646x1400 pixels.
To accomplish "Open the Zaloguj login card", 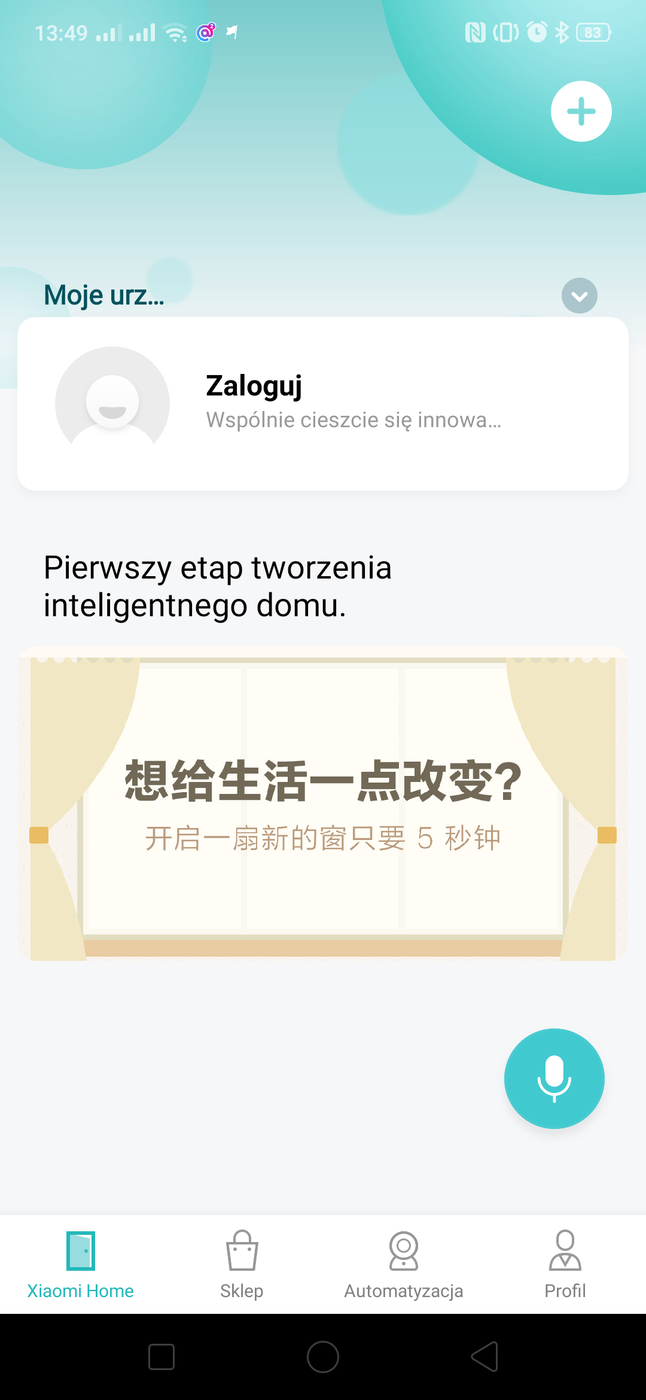I will [x=322, y=404].
